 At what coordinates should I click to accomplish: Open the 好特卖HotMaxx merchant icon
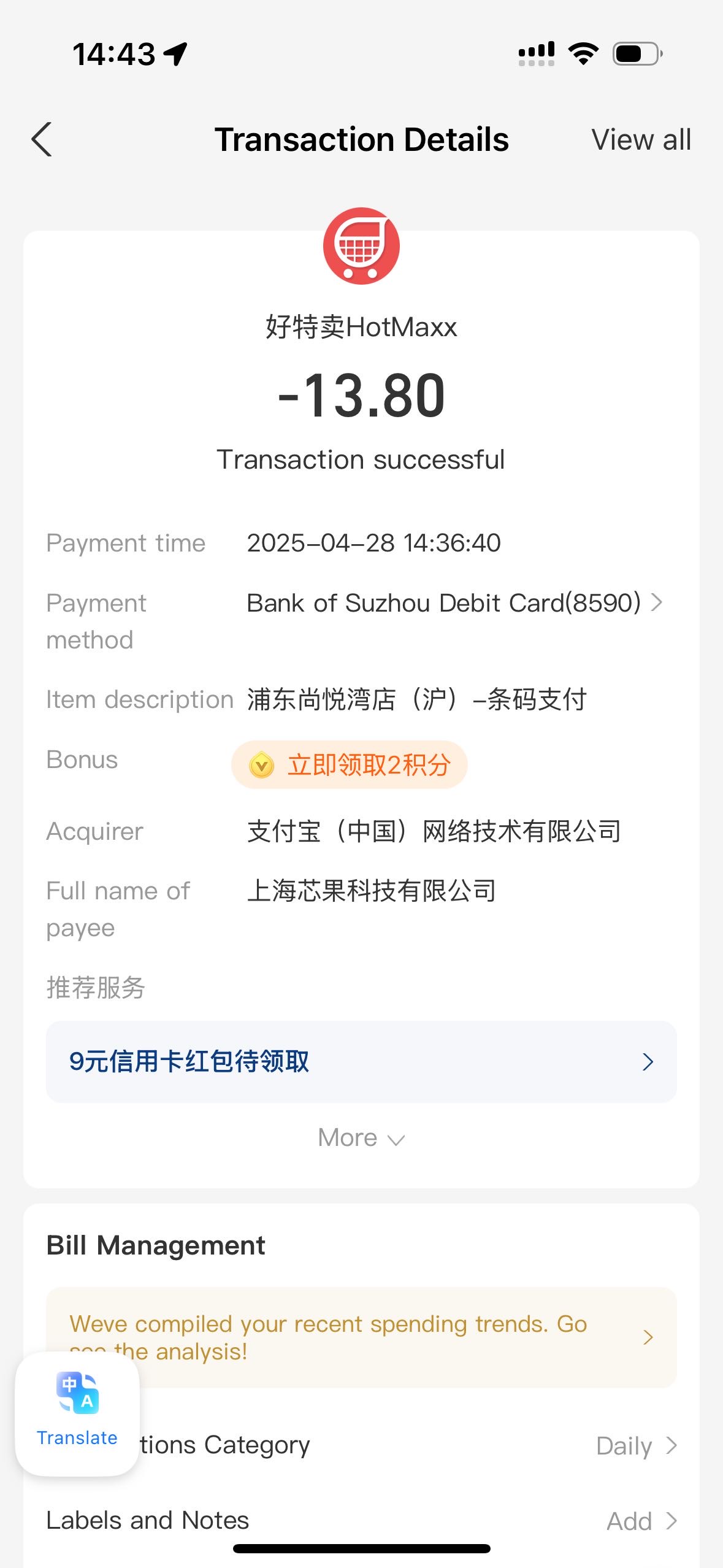(x=361, y=246)
